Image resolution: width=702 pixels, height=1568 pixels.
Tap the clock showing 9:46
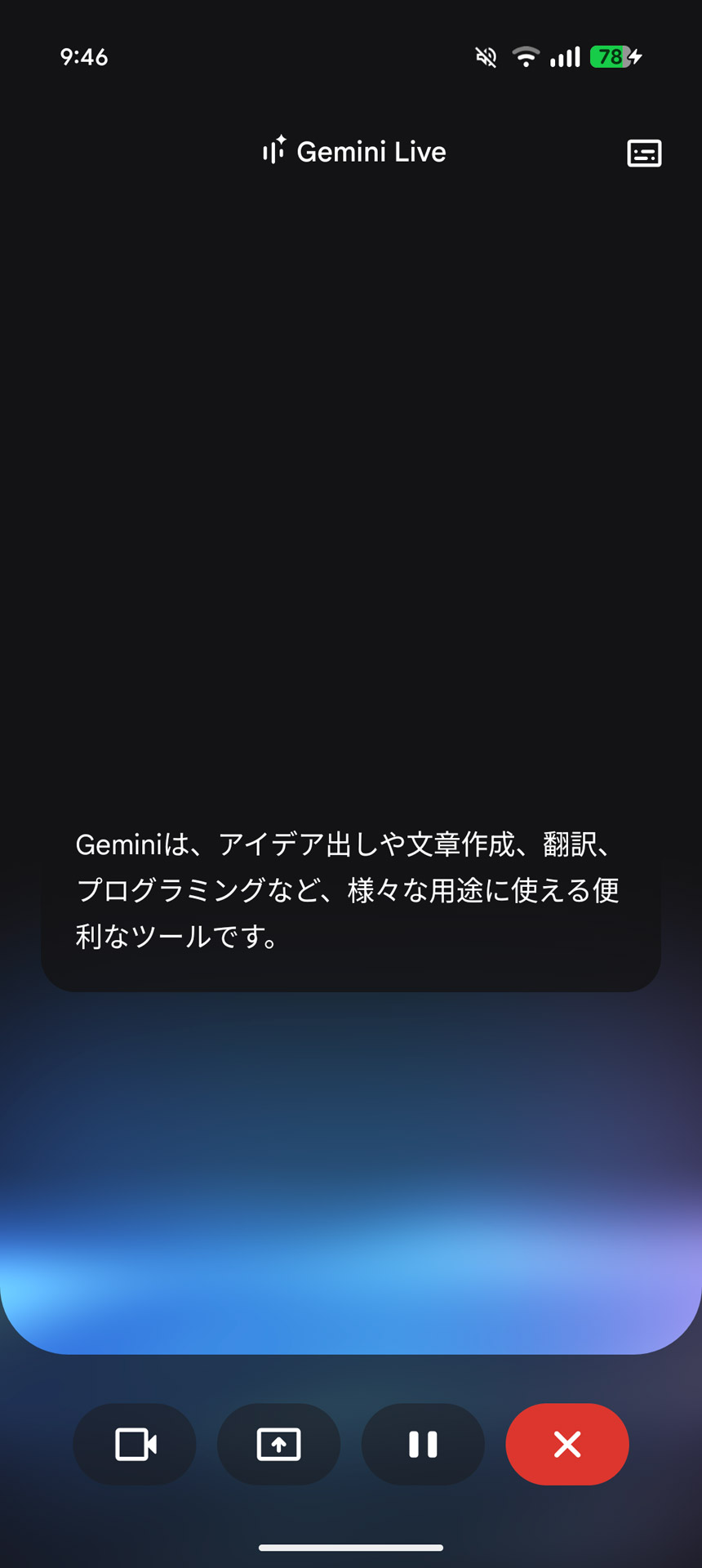coord(84,57)
